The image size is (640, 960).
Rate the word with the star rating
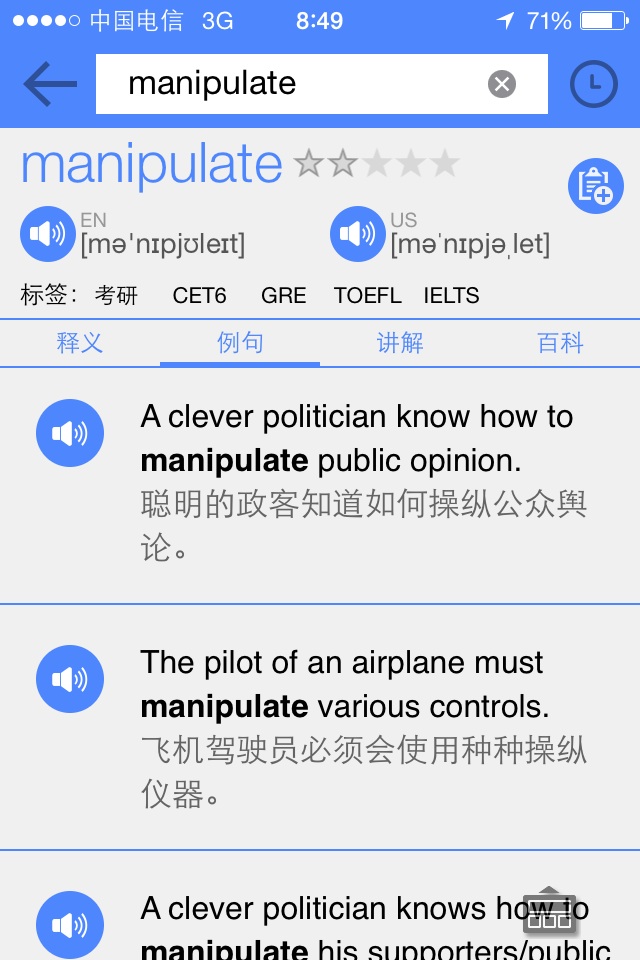point(376,163)
